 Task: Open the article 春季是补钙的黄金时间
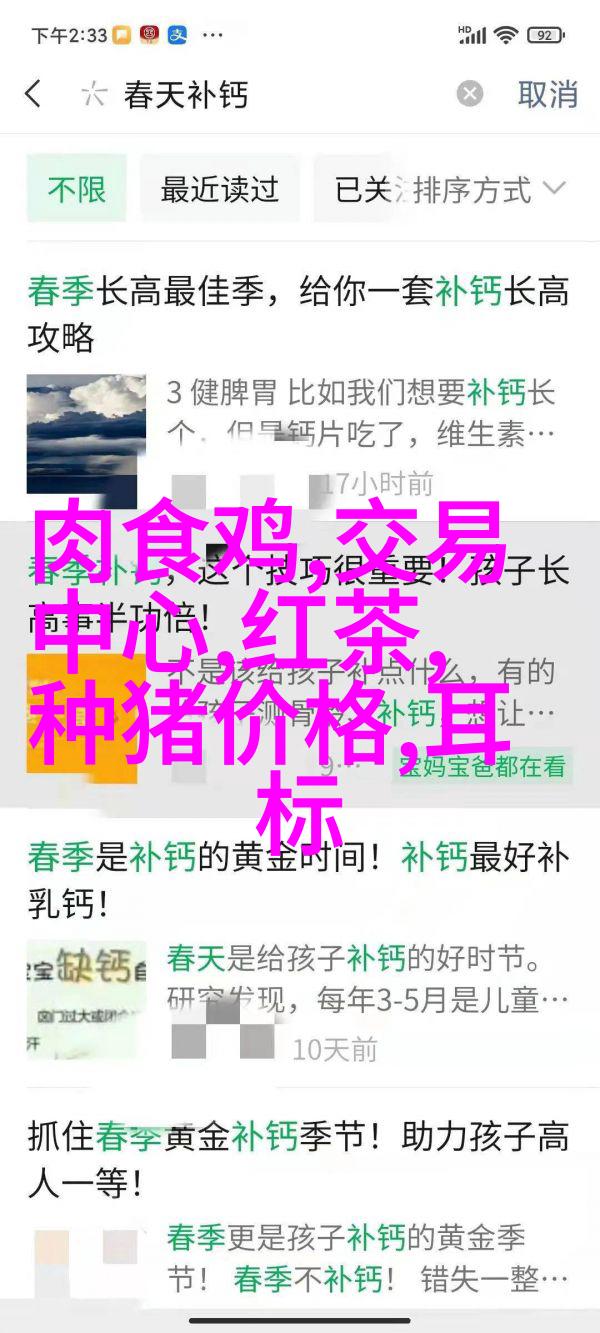pos(298,879)
